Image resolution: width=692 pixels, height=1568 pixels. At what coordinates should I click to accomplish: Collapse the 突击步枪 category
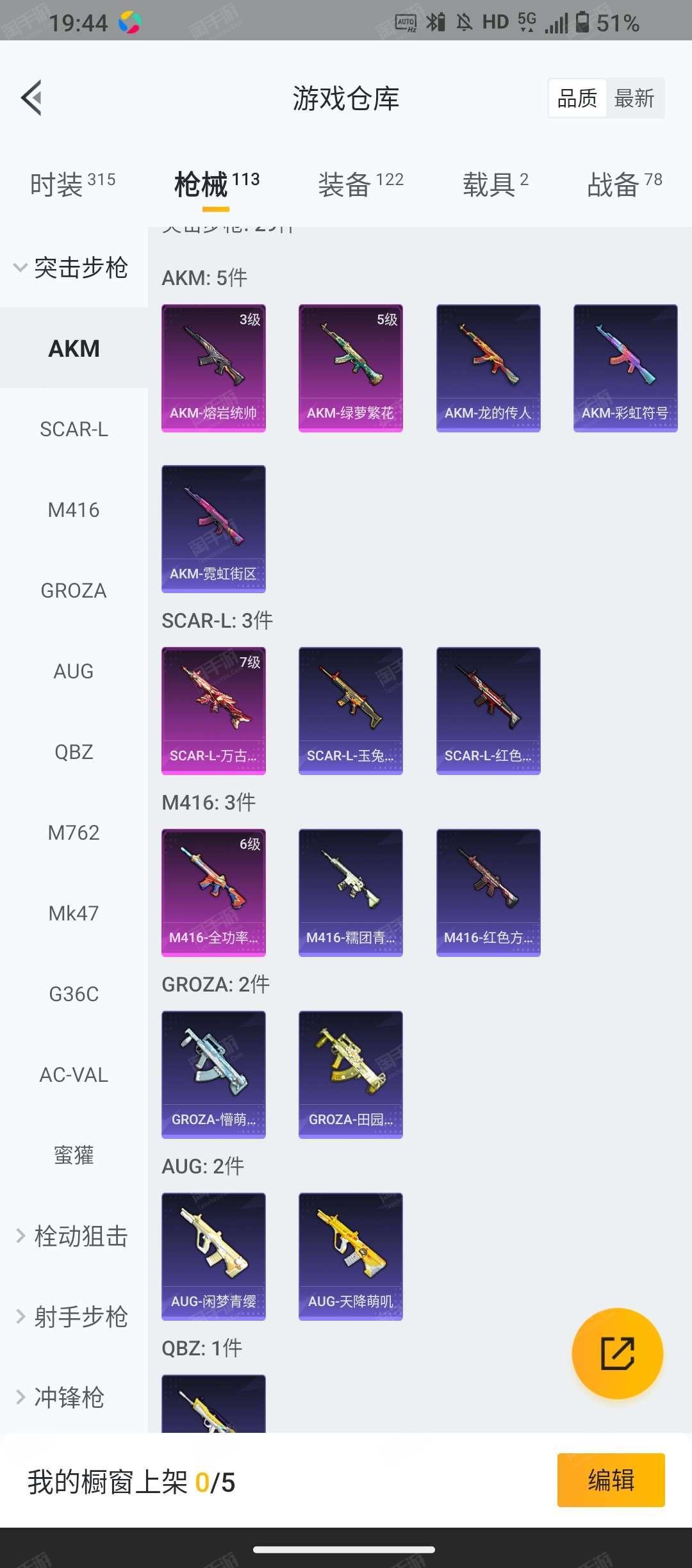74,268
